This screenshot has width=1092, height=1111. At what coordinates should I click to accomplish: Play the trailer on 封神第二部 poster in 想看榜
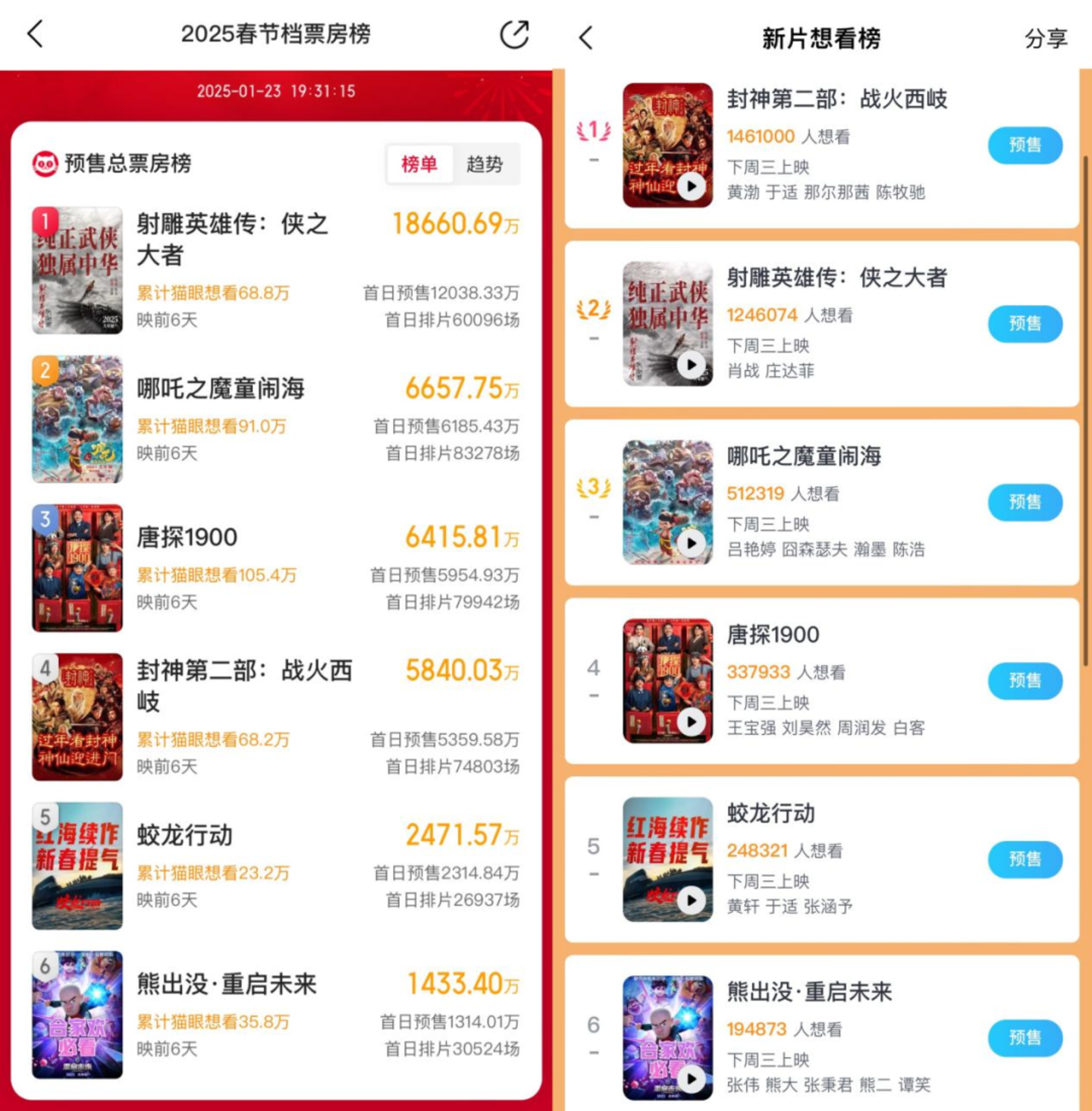click(691, 187)
